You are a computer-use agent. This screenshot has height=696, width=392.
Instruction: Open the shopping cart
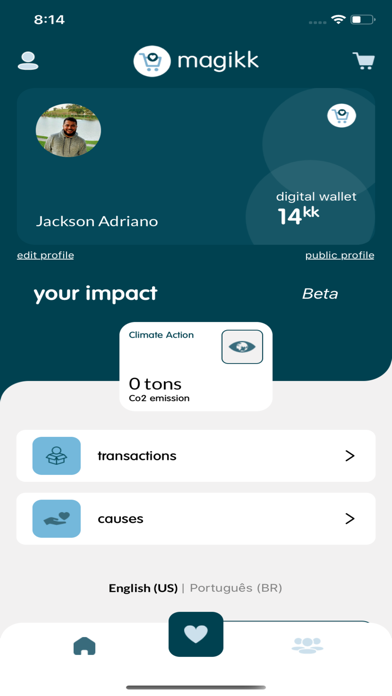(x=364, y=61)
